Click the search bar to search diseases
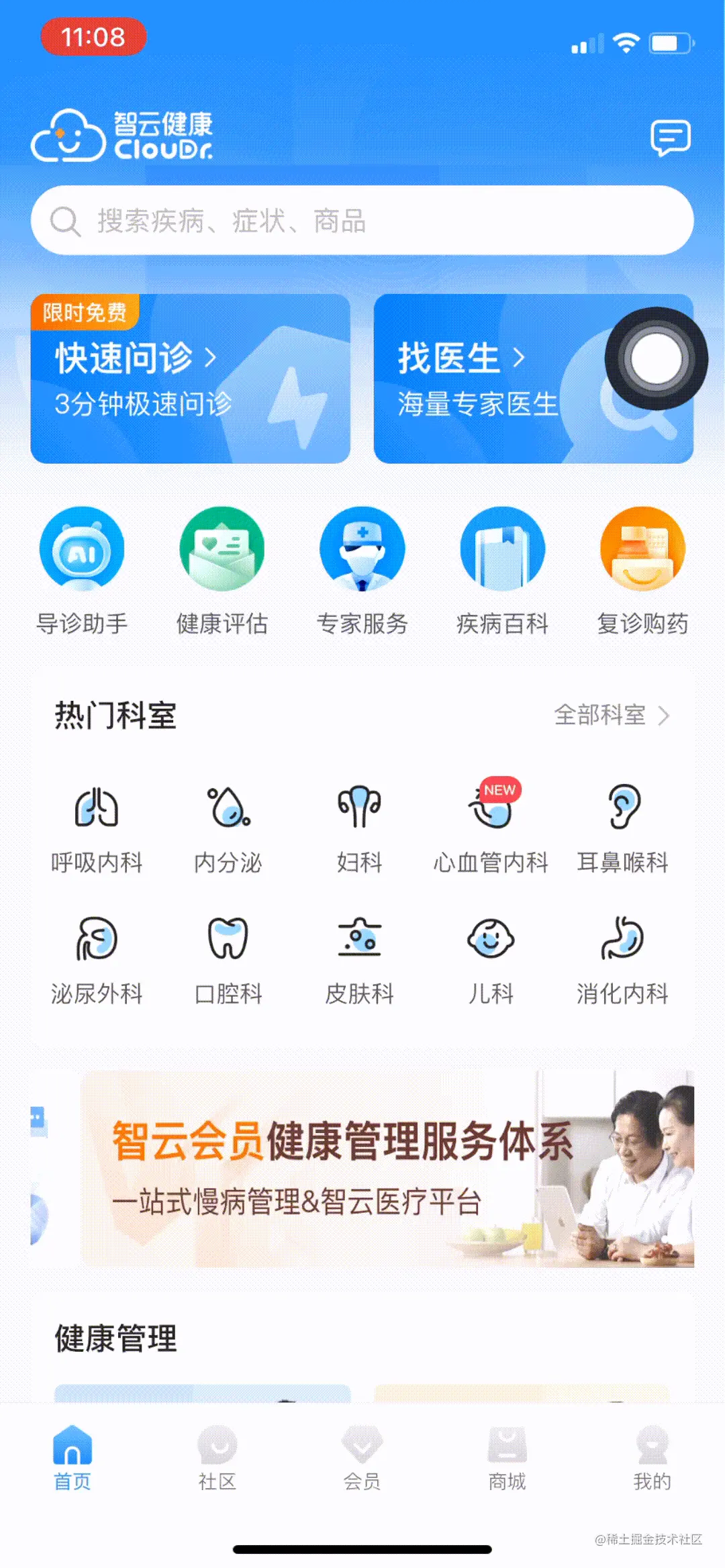 pos(362,222)
